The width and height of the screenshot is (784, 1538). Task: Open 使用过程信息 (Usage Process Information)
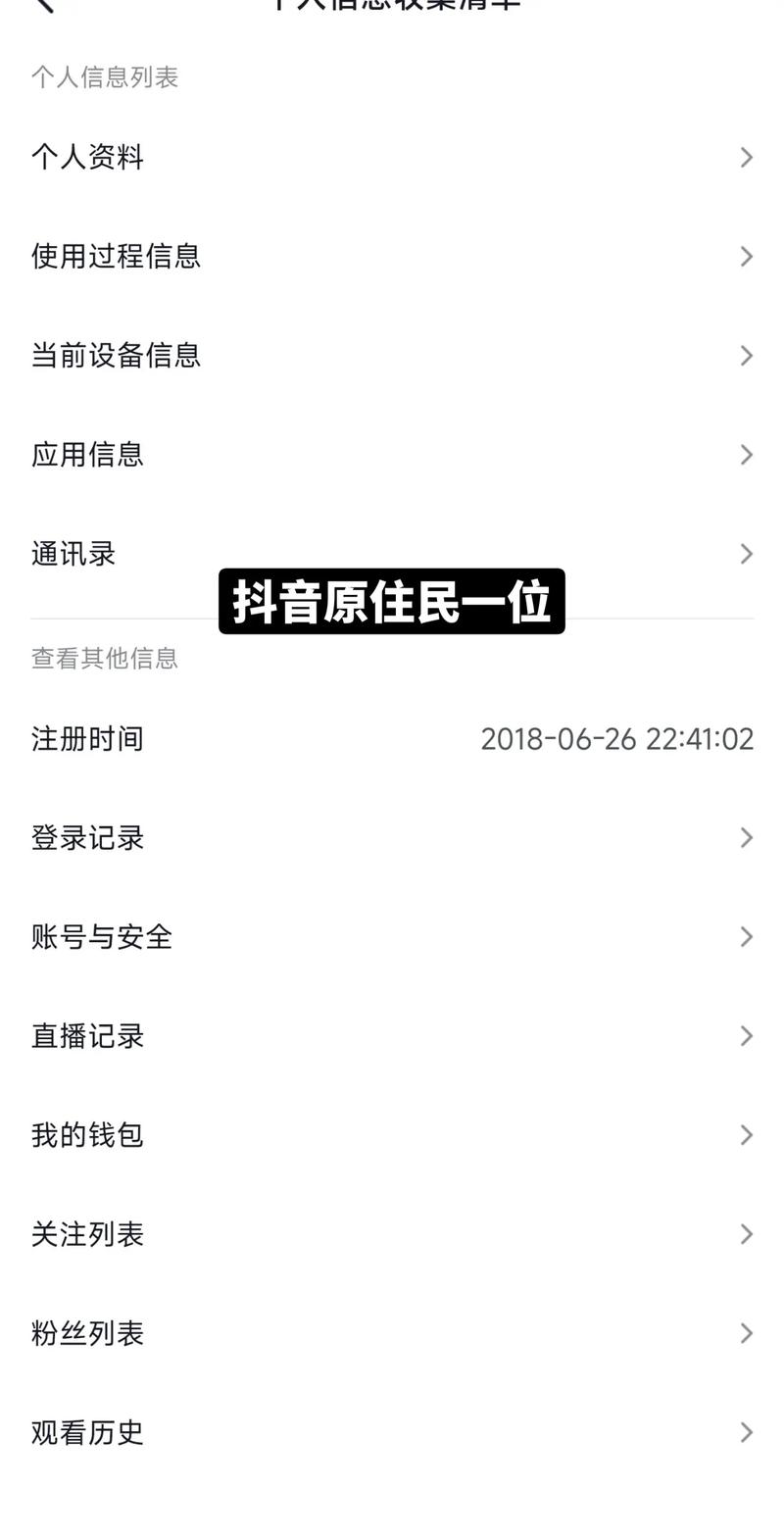pos(117,257)
